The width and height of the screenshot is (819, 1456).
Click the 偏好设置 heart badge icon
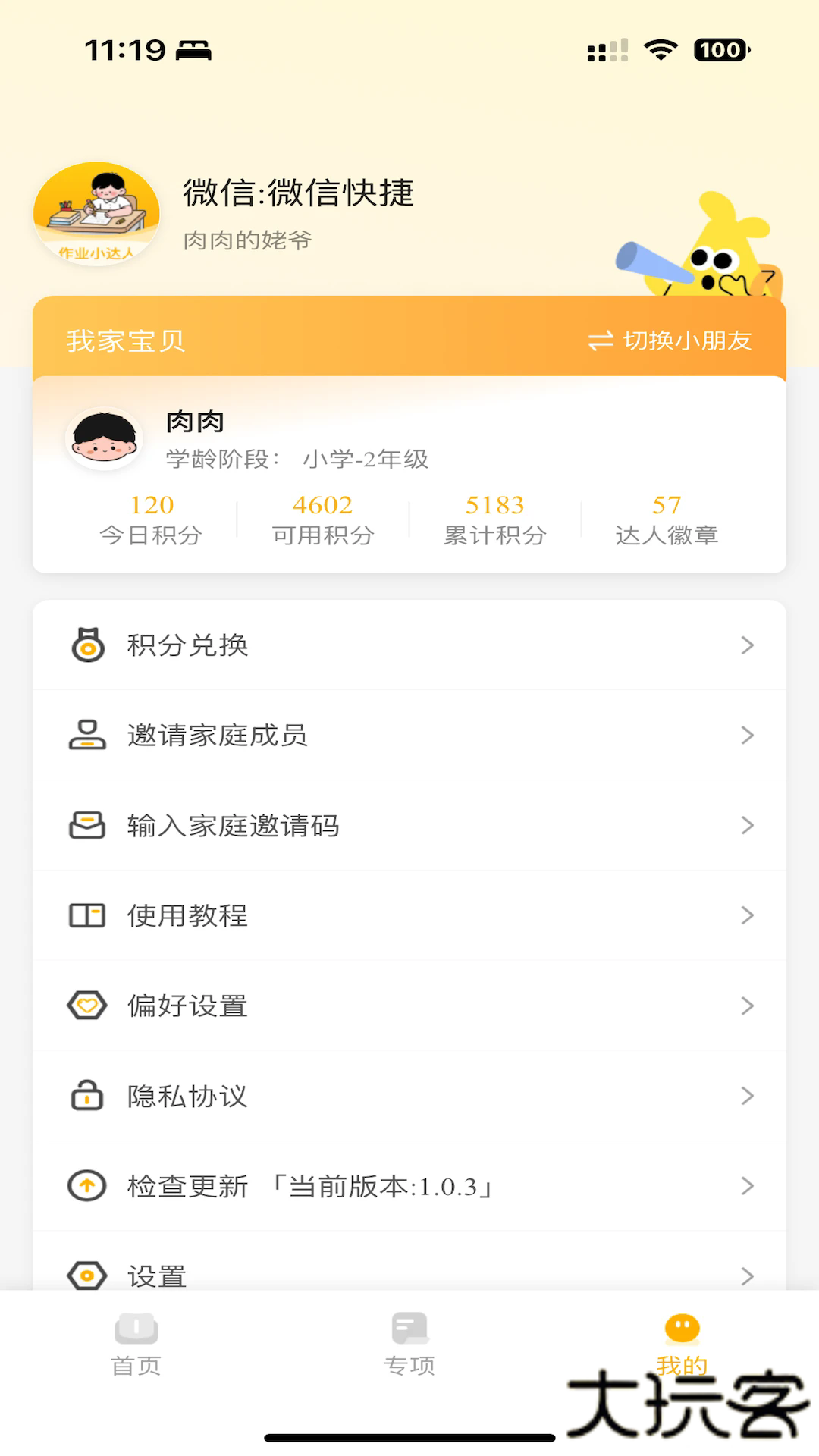click(x=86, y=1006)
